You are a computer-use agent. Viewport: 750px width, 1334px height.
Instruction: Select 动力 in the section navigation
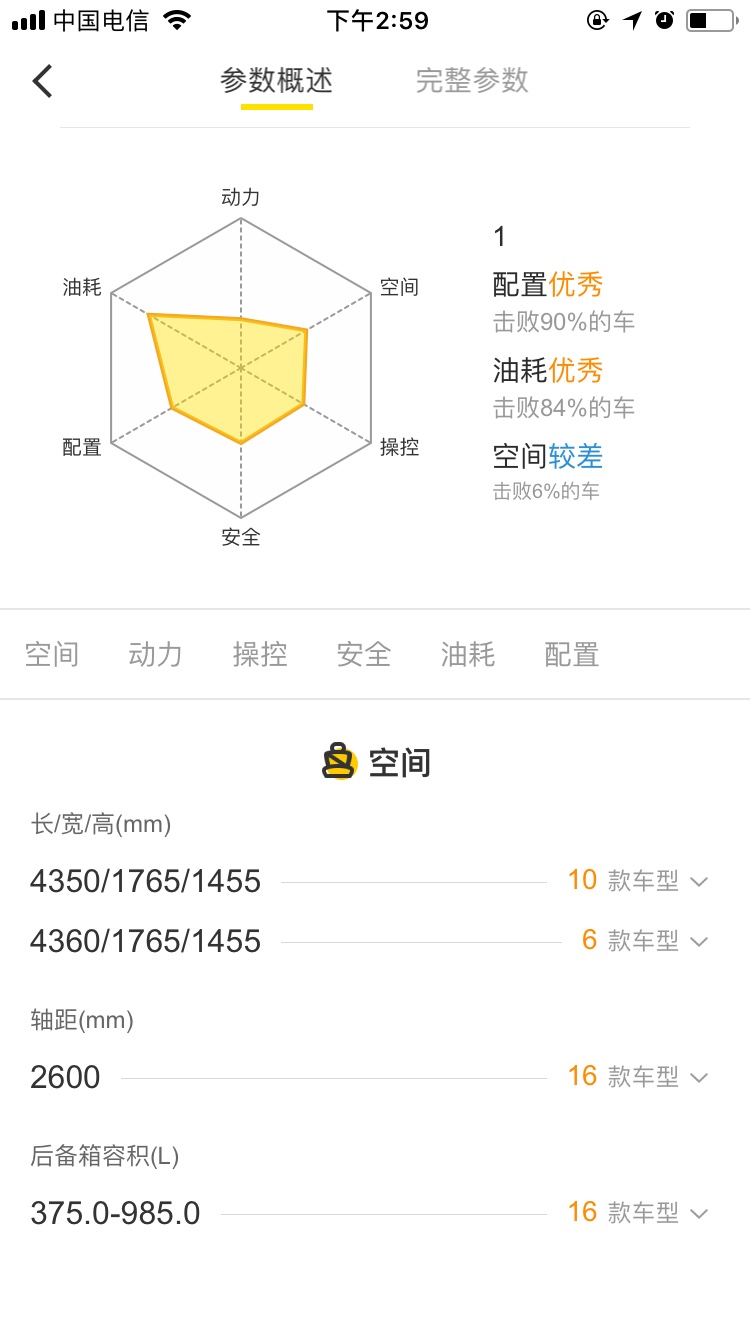pos(155,655)
